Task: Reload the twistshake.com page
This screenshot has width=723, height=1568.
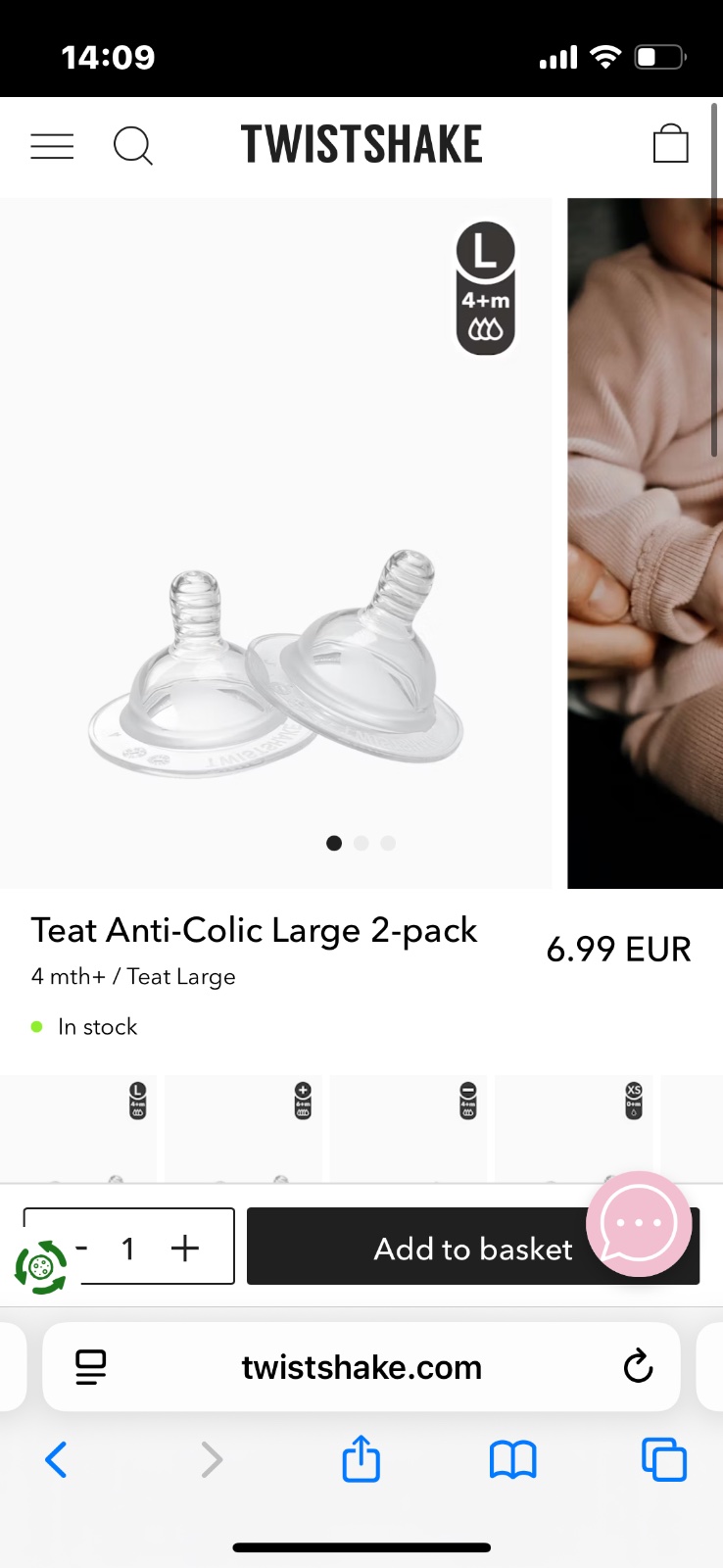Action: [638, 1366]
